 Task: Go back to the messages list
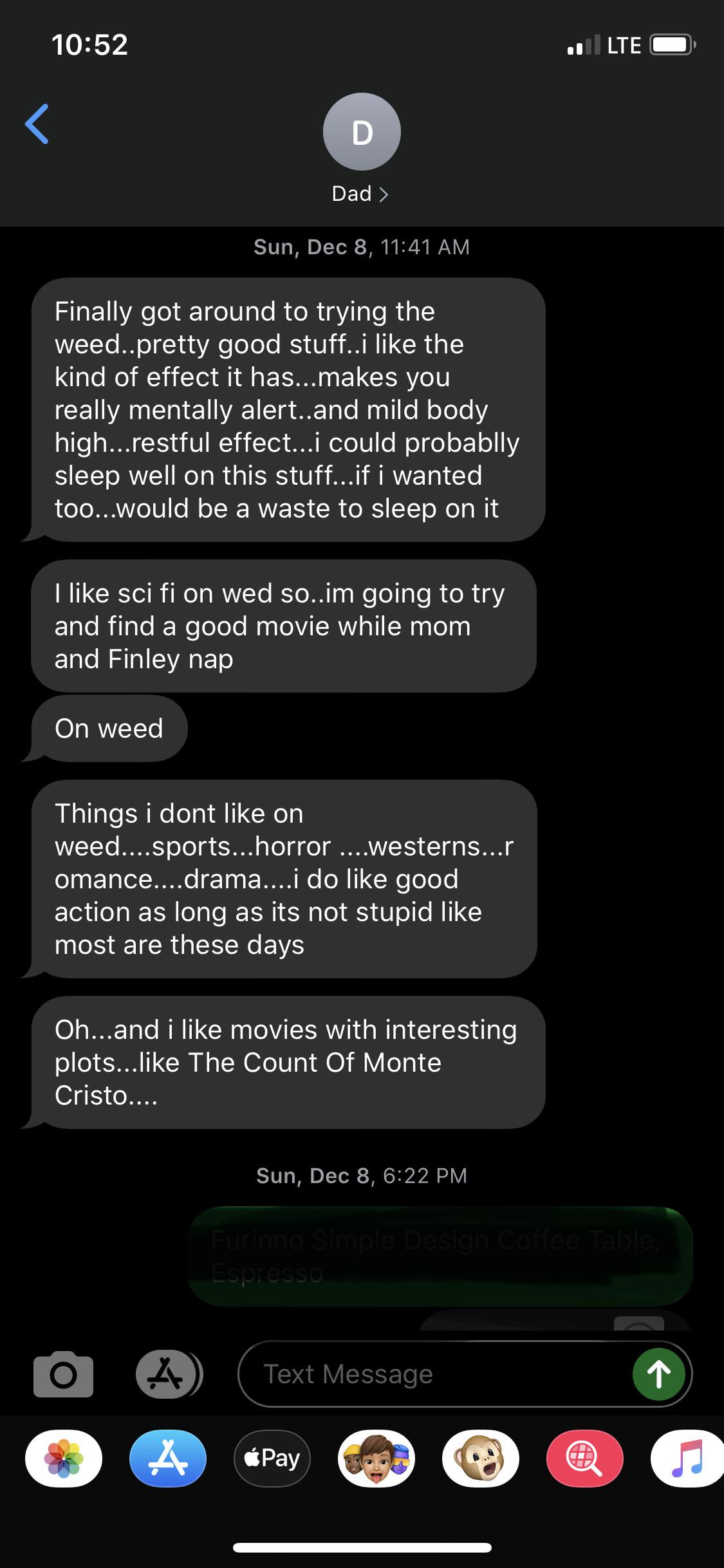[37, 124]
